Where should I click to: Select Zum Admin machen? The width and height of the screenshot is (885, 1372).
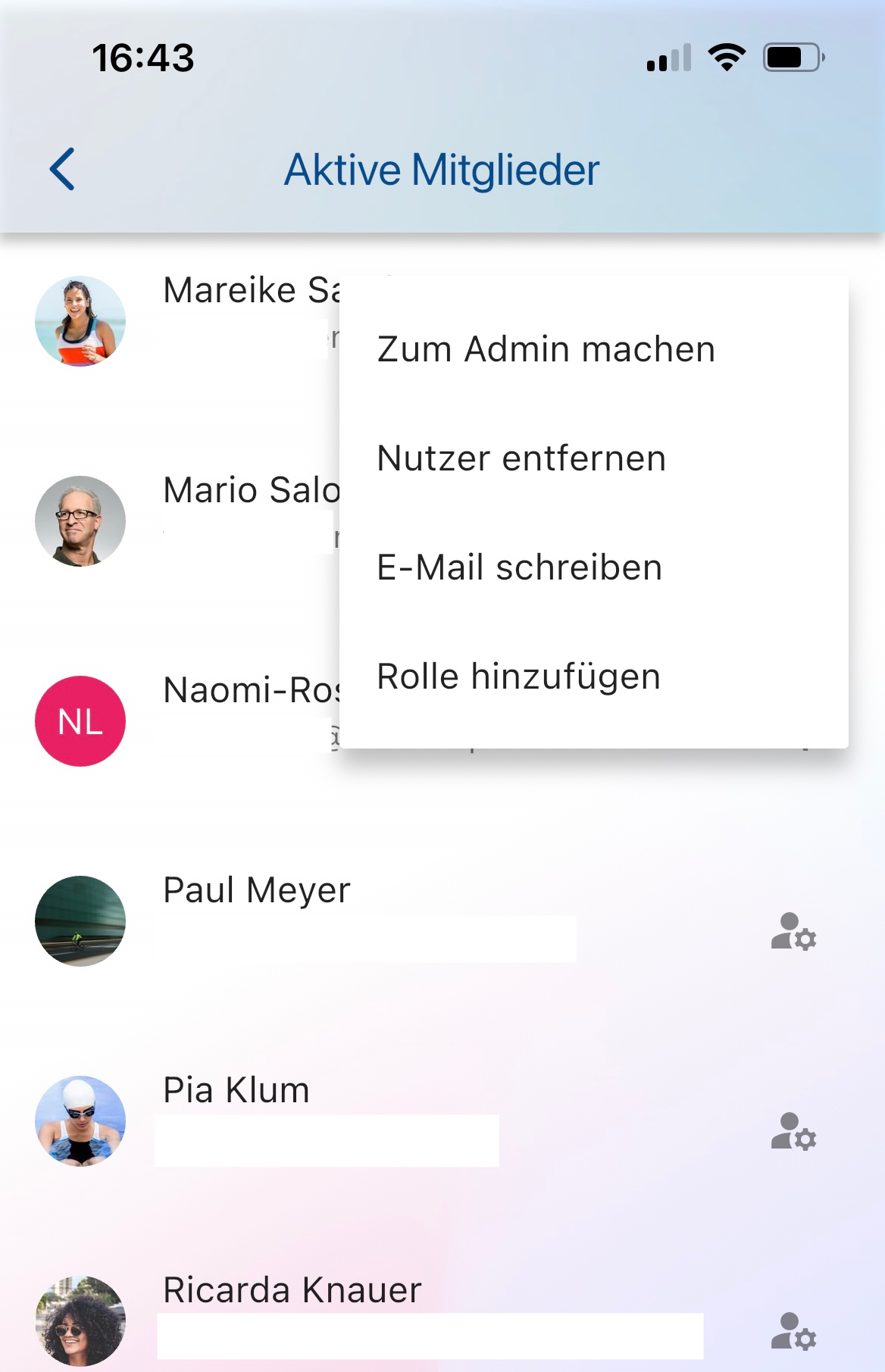[x=546, y=349]
